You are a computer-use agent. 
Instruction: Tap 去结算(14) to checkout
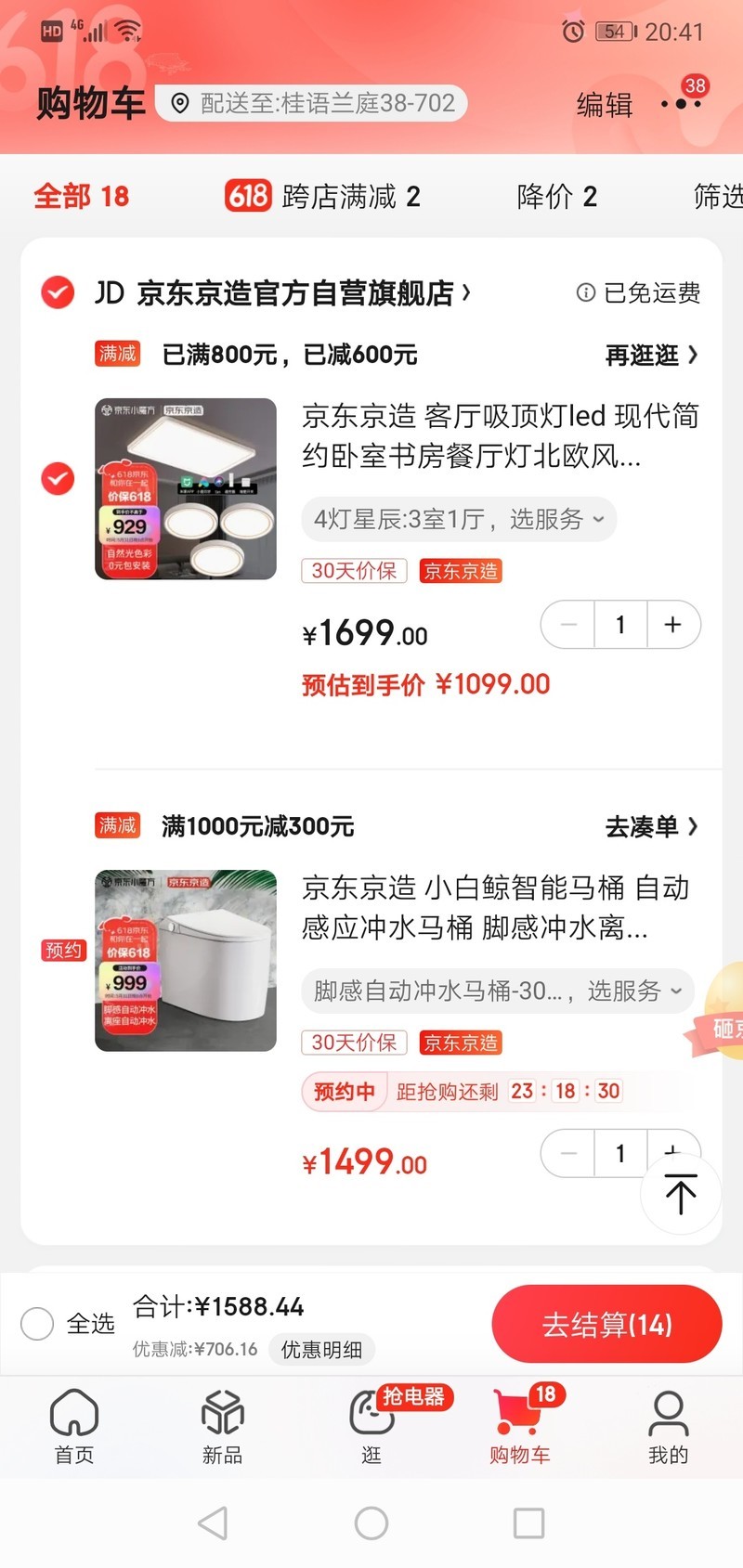606,1324
